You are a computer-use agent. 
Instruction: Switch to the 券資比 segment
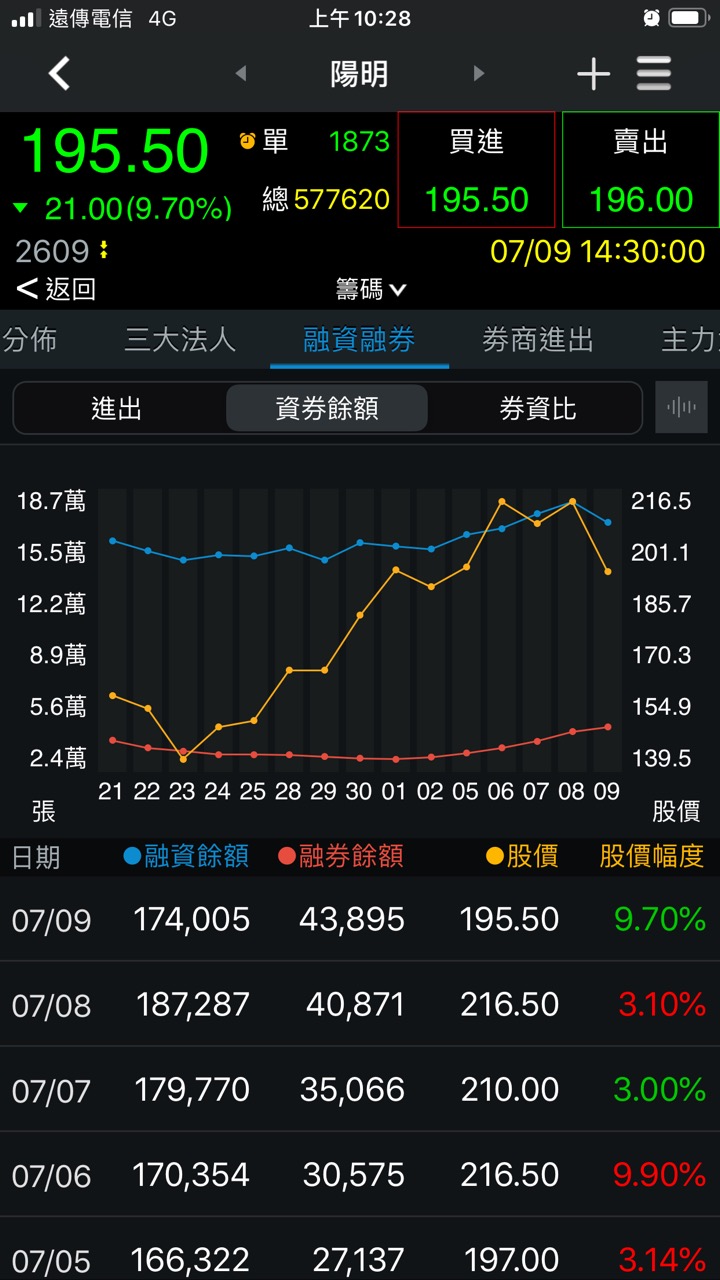537,409
